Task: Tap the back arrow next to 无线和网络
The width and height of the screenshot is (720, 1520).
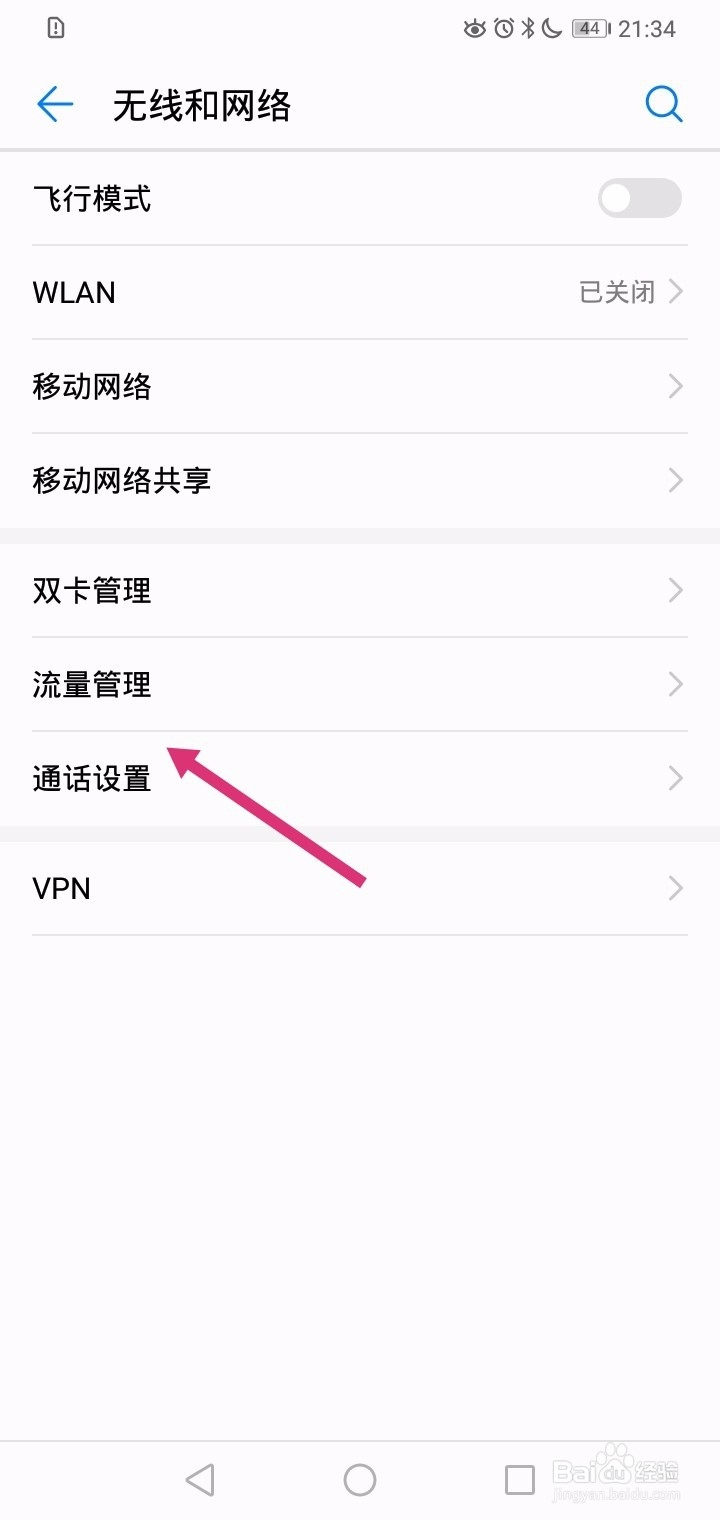Action: (x=54, y=103)
